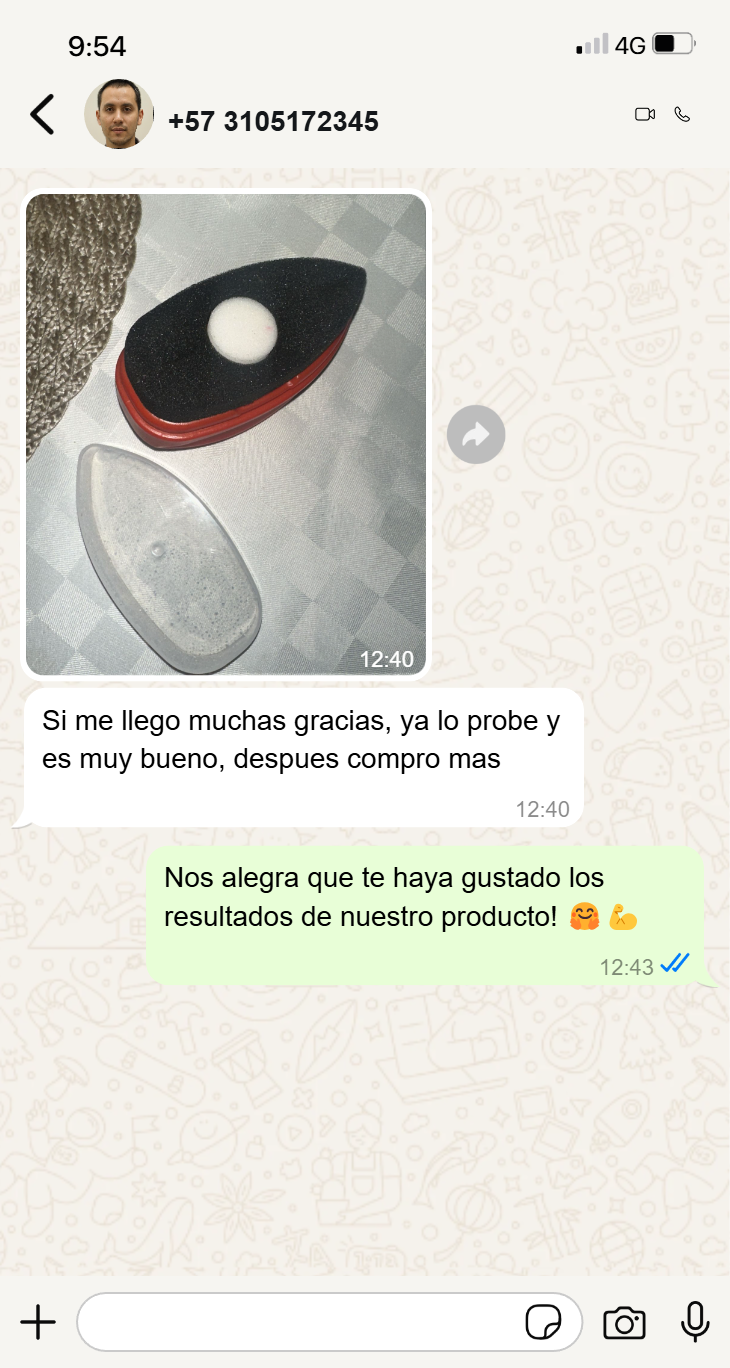The width and height of the screenshot is (730, 1368).
Task: Open contact info for +57 3105172345
Action: 273,122
